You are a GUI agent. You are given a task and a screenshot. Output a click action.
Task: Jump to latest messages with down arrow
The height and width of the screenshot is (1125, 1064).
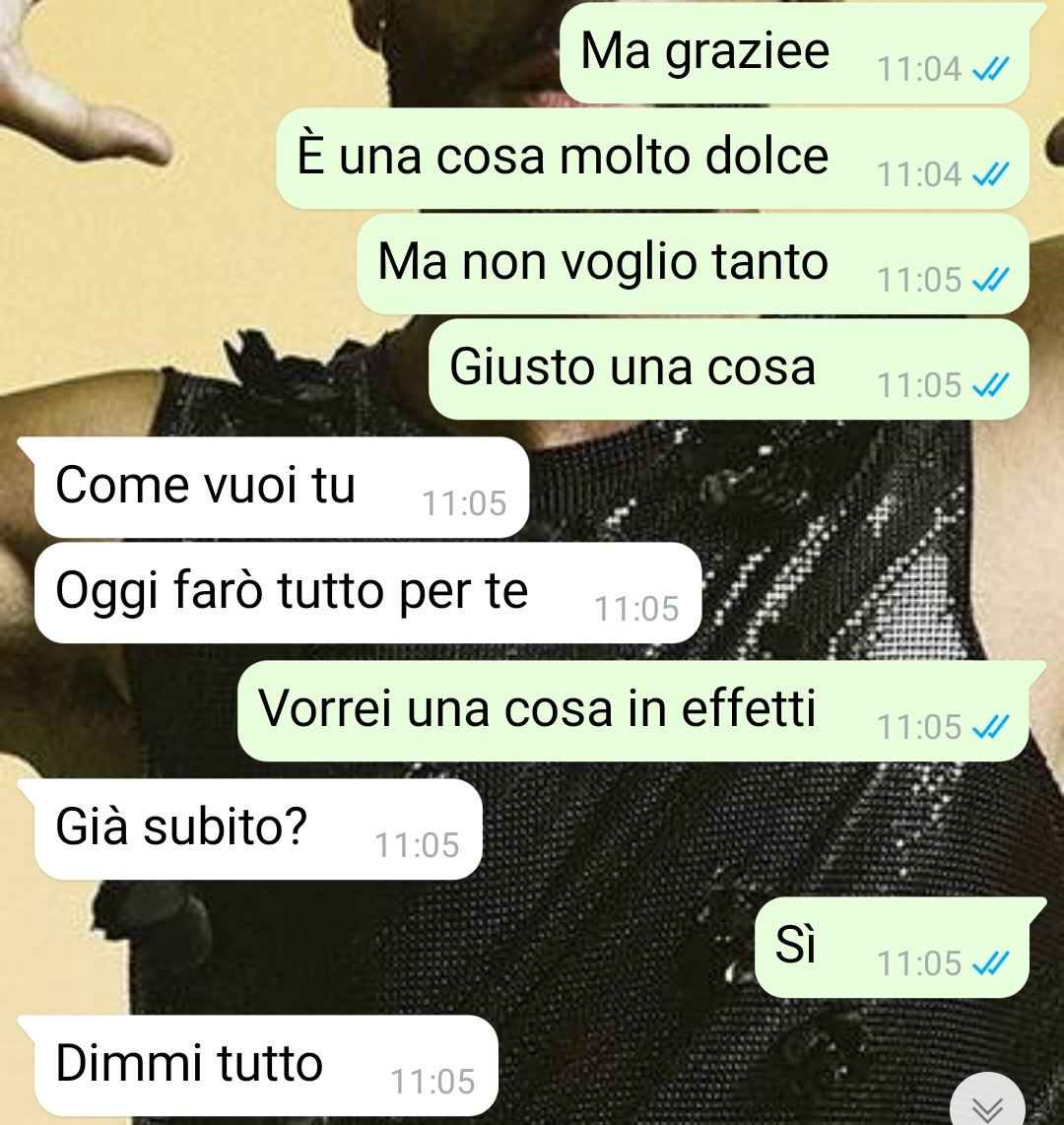(987, 1106)
